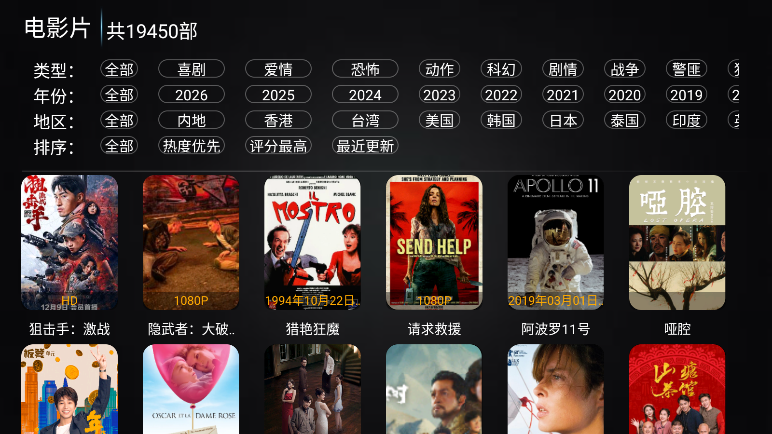The height and width of the screenshot is (434, 772).
Task: Select 美国 region chip
Action: coord(439,120)
